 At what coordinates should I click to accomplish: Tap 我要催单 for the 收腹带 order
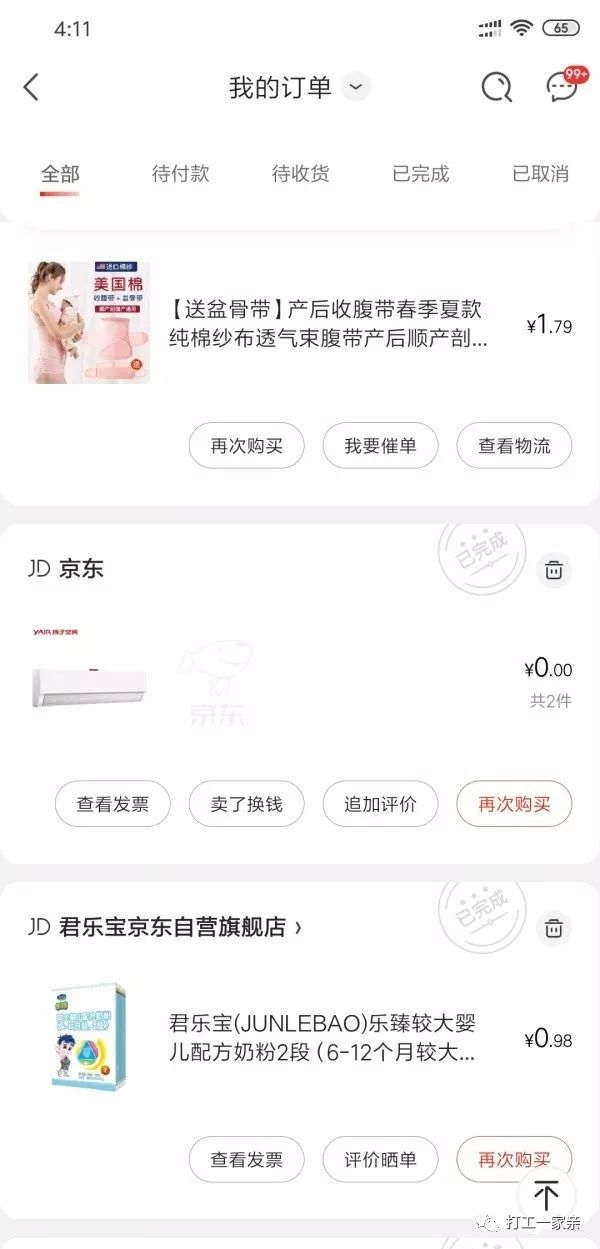click(380, 446)
